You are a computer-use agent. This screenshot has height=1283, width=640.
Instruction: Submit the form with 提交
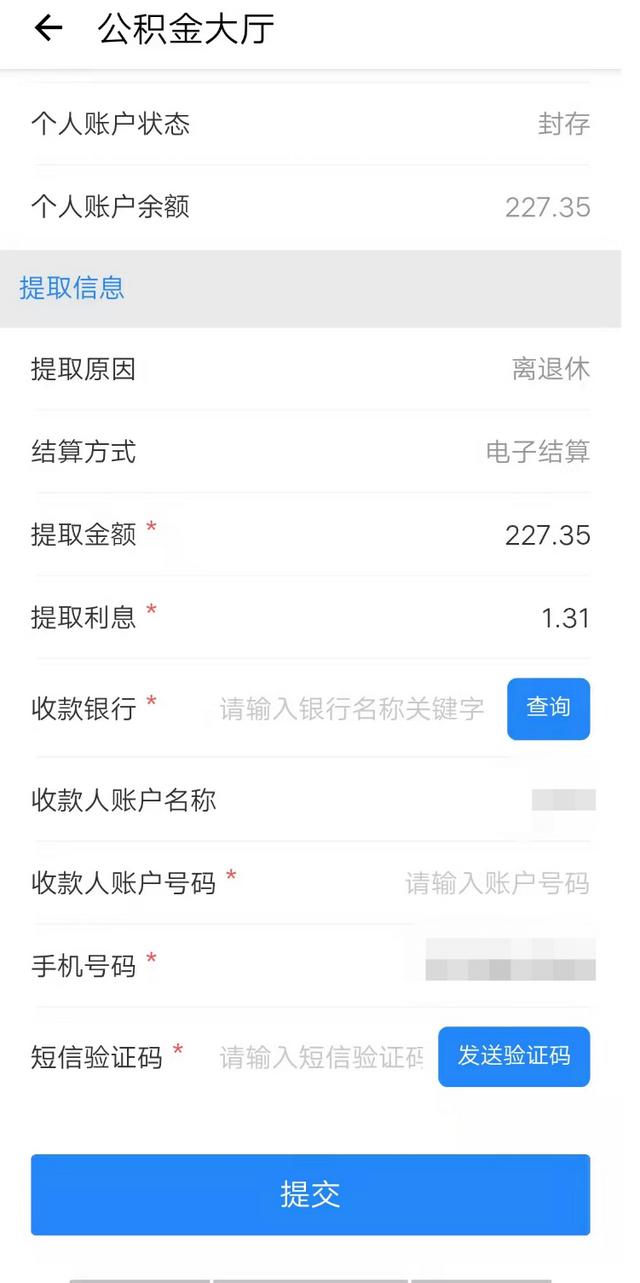tap(310, 1194)
